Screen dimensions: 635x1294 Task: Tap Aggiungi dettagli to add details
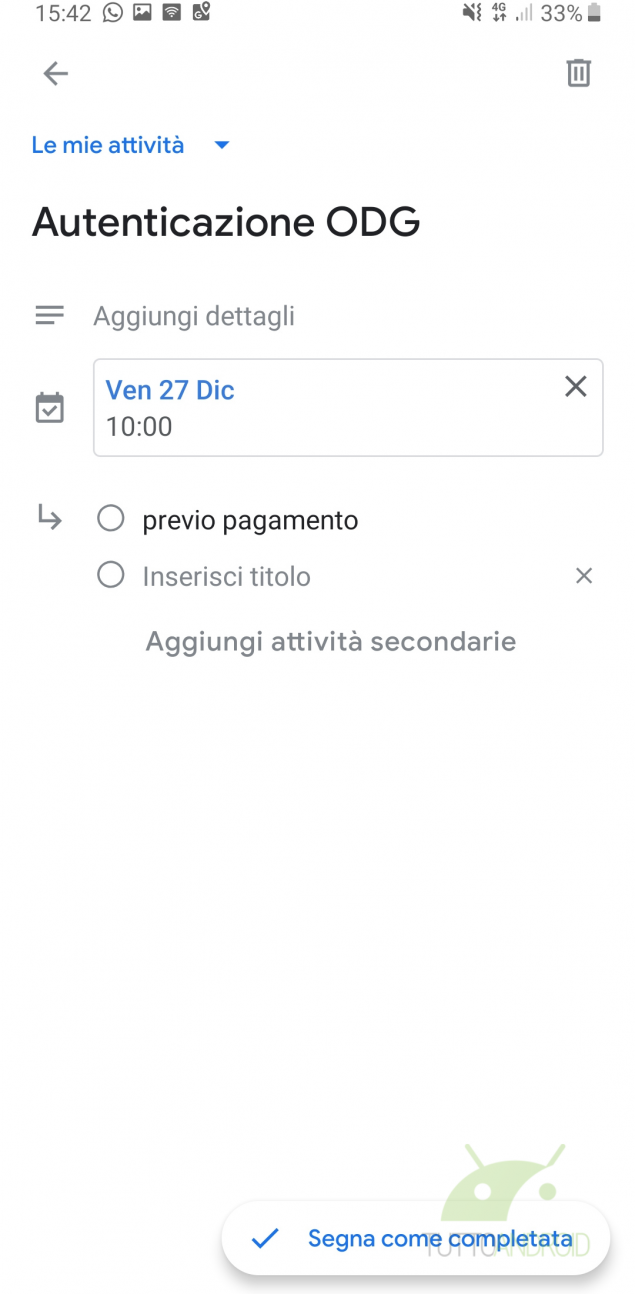[194, 317]
